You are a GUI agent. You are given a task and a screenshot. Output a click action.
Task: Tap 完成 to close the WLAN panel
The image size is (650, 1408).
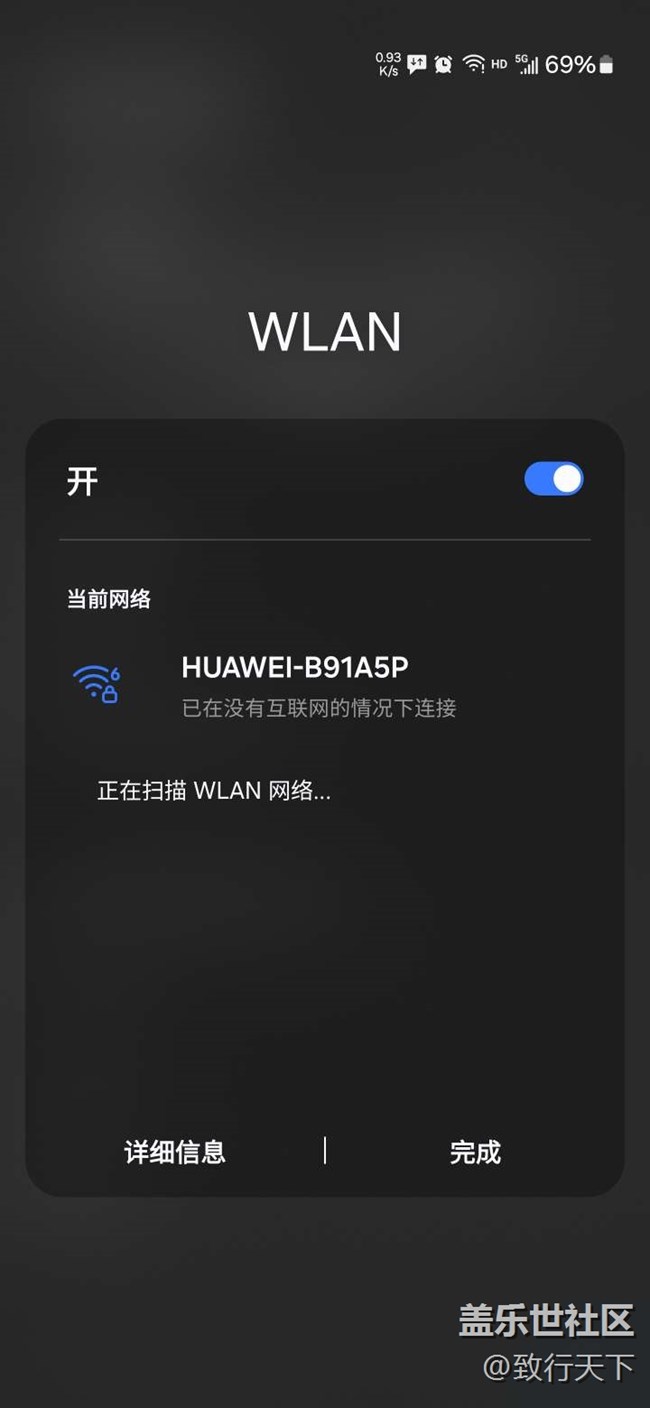tap(475, 1152)
